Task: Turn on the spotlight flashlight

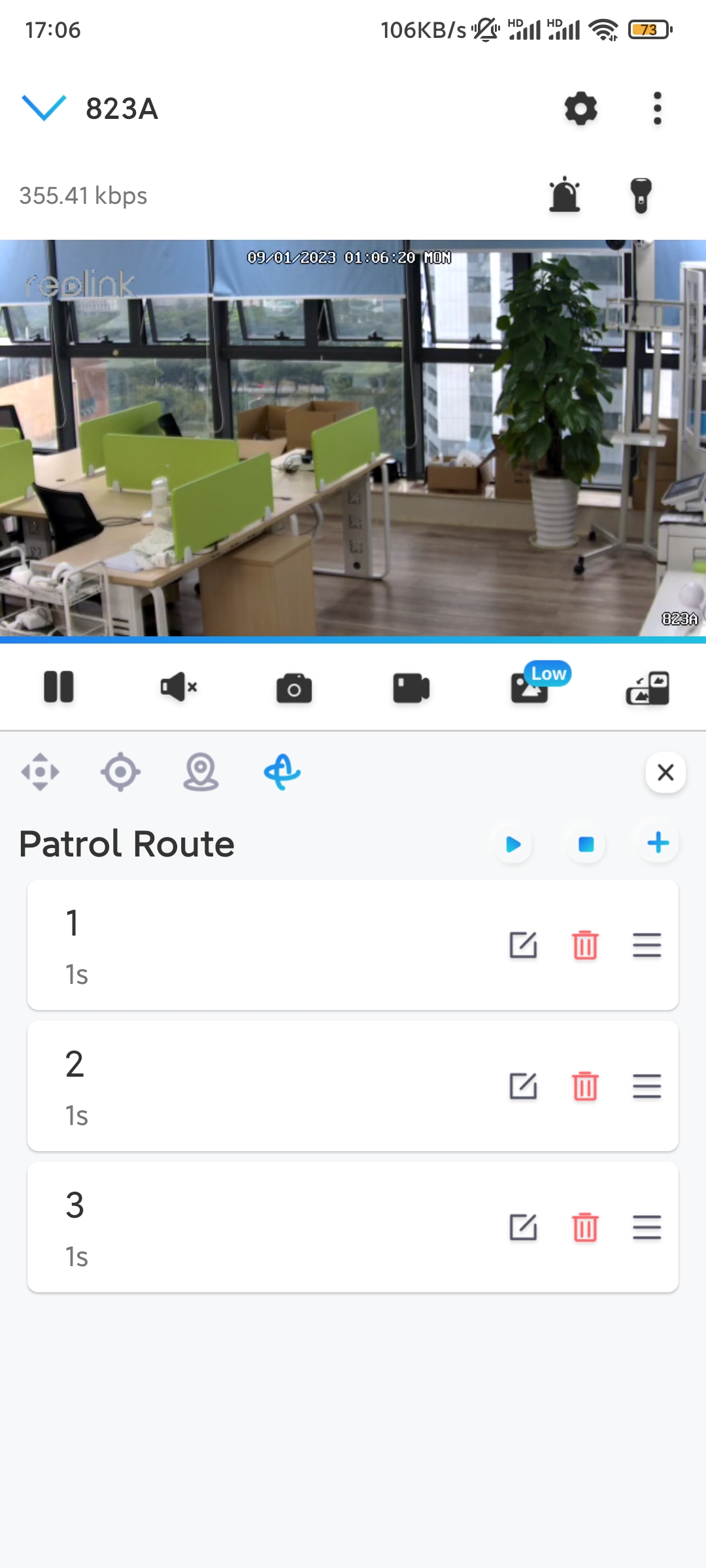Action: coord(641,195)
